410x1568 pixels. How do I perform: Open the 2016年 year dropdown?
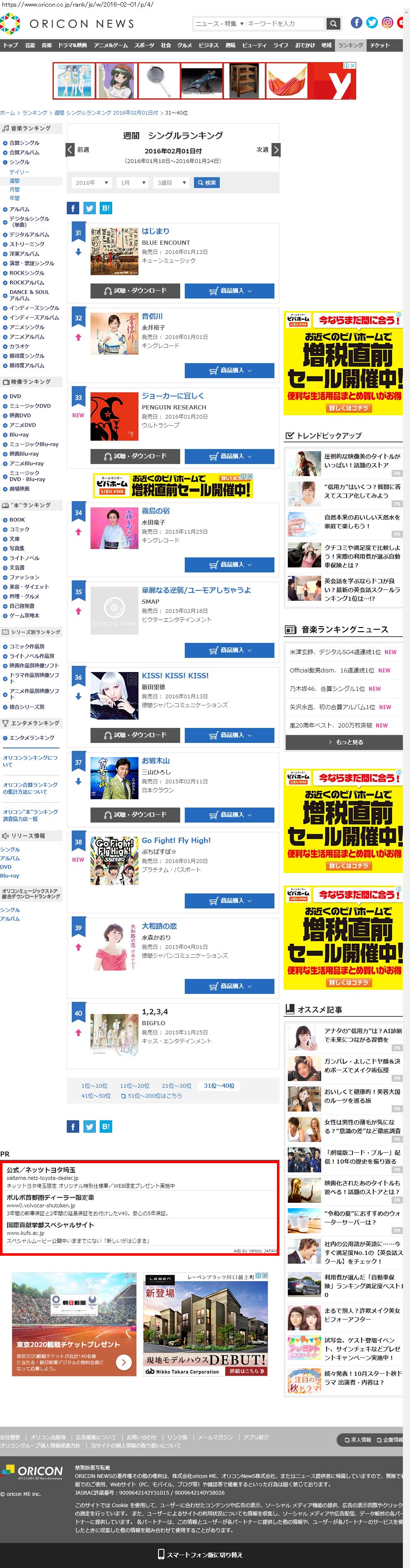[91, 183]
